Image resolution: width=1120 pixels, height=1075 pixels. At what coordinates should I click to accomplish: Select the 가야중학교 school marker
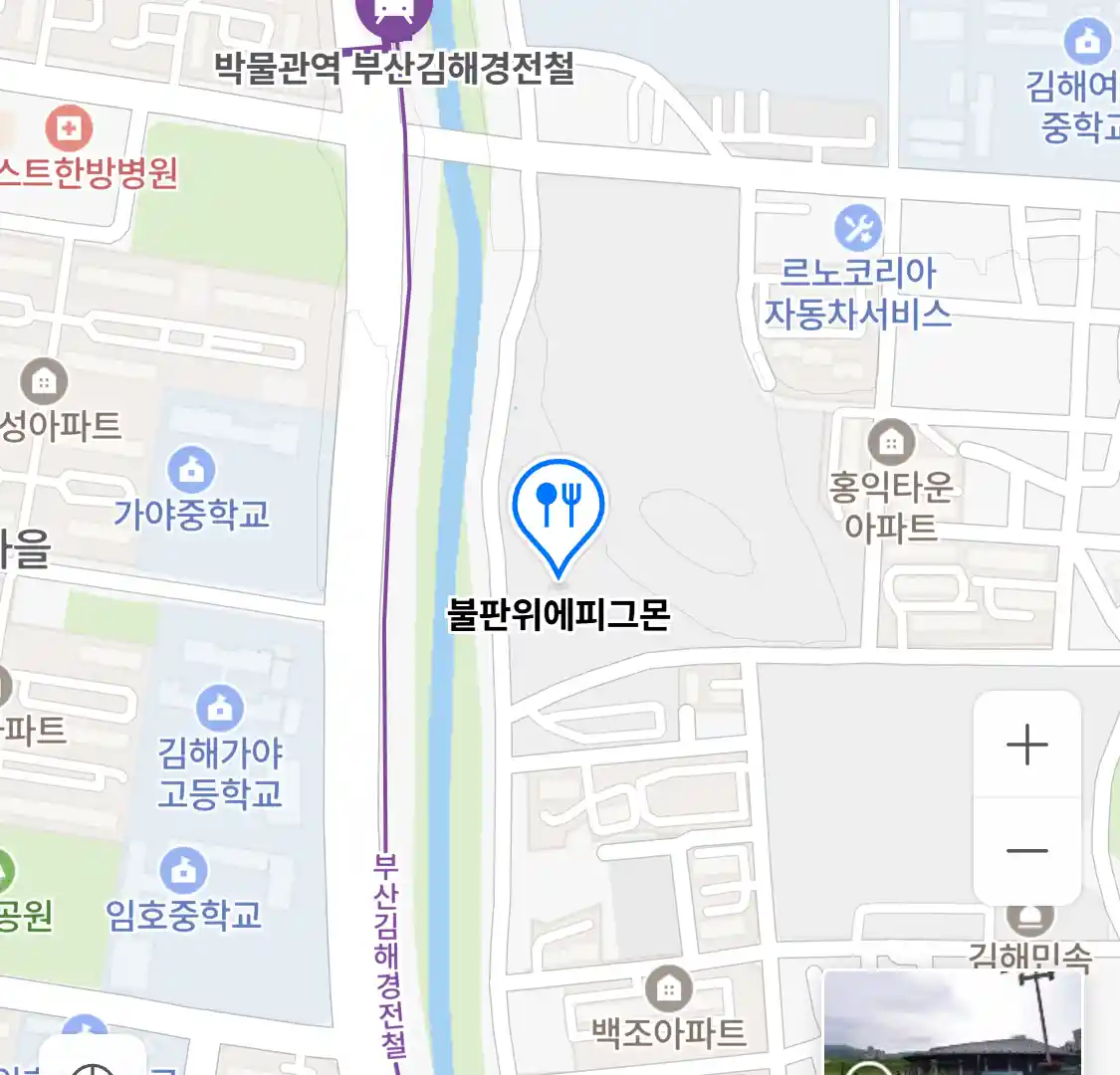click(191, 470)
